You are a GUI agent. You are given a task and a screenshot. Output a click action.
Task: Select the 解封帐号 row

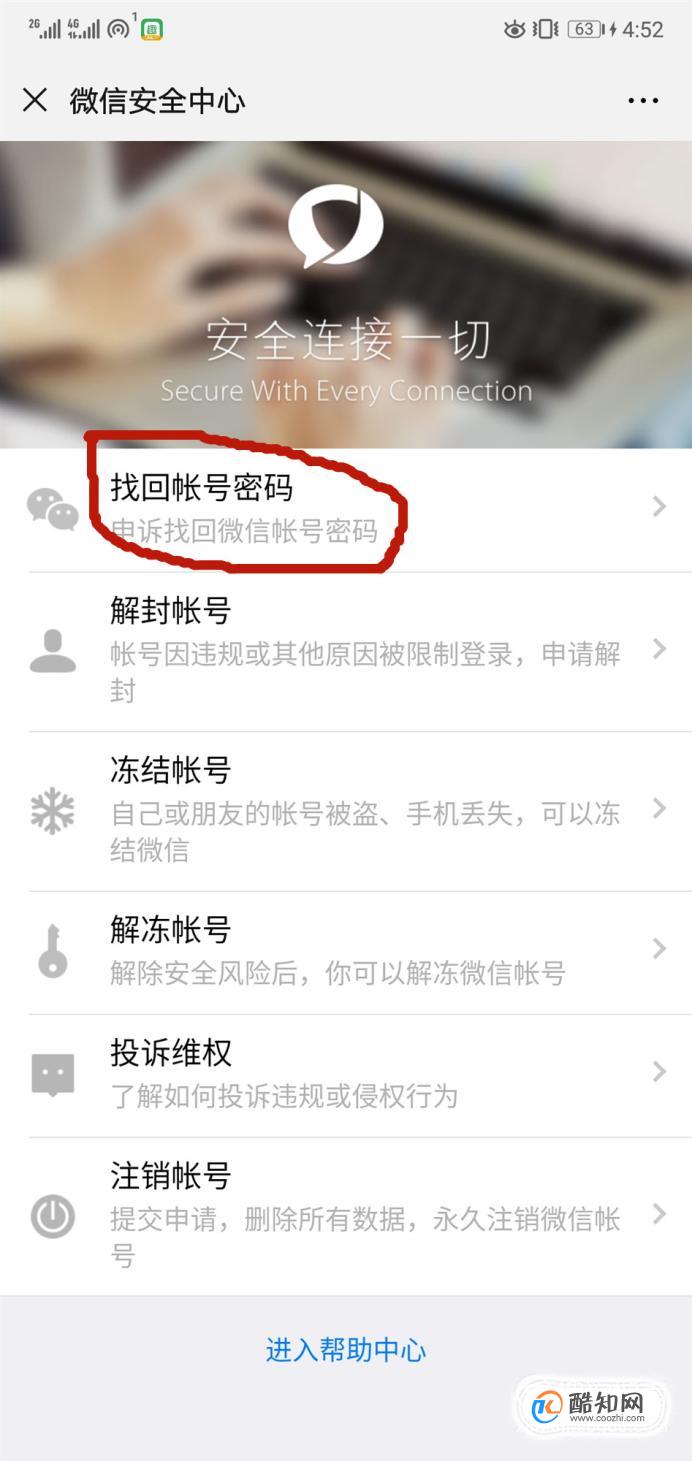(346, 650)
